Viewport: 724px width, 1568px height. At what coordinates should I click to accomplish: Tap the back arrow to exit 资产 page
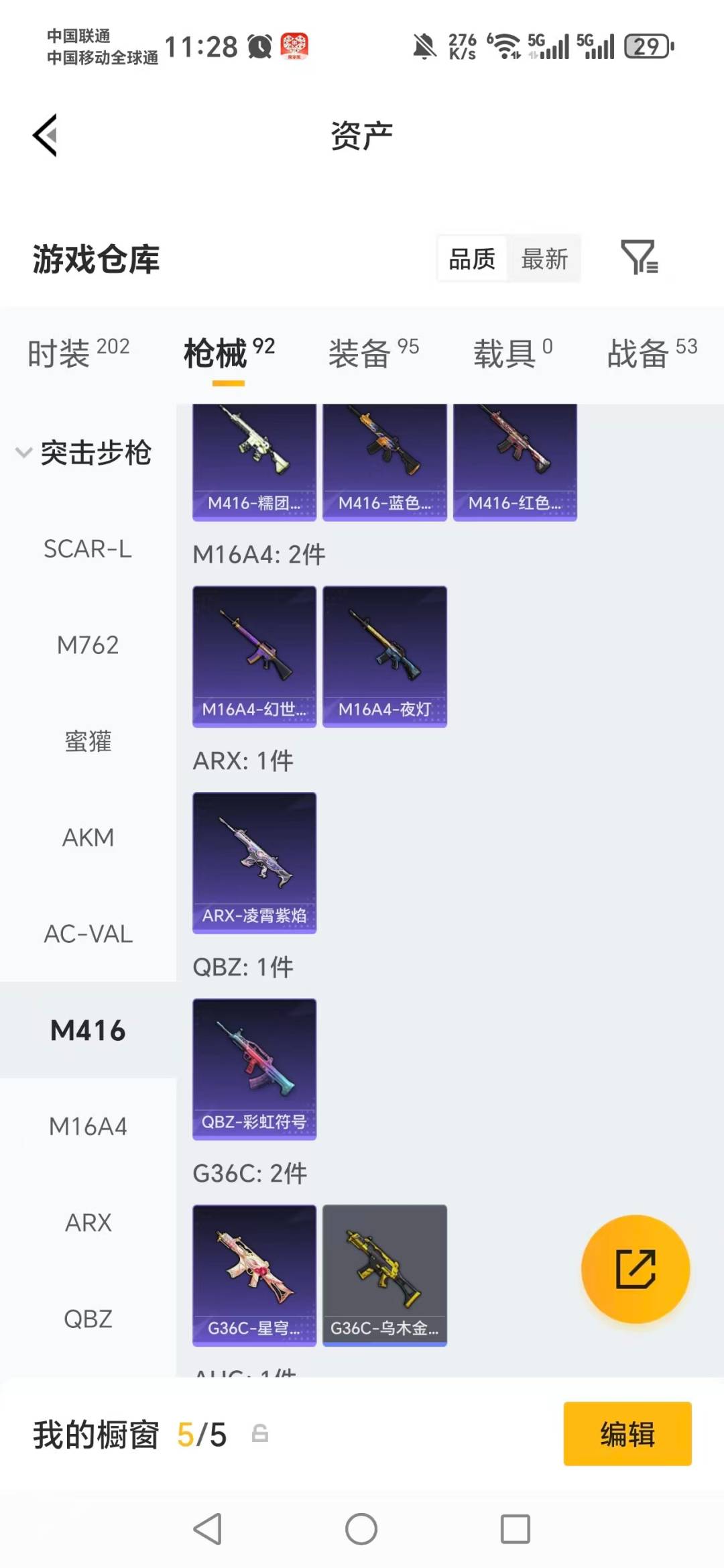coord(45,134)
